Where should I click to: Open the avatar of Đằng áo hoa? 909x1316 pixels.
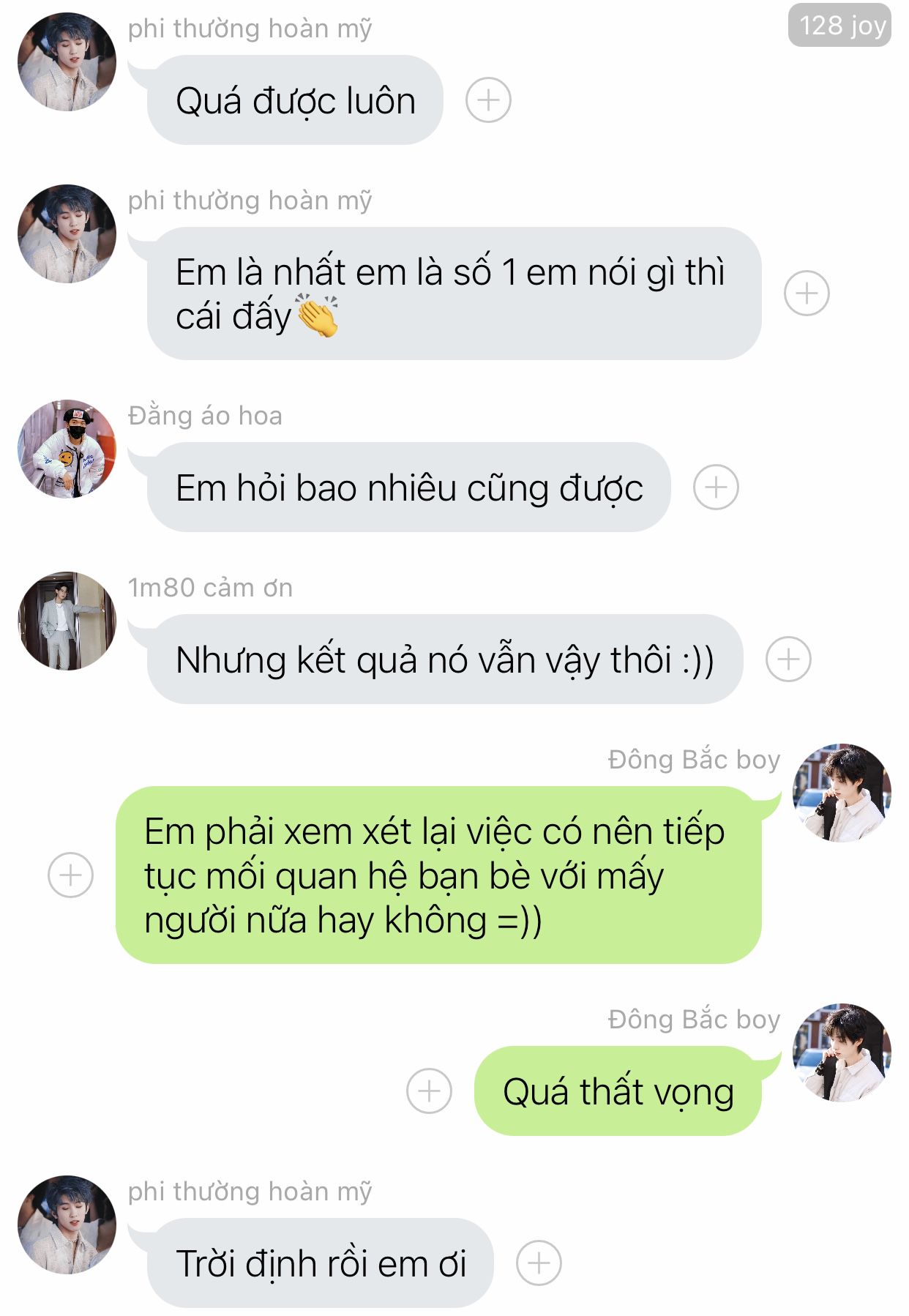[x=67, y=449]
